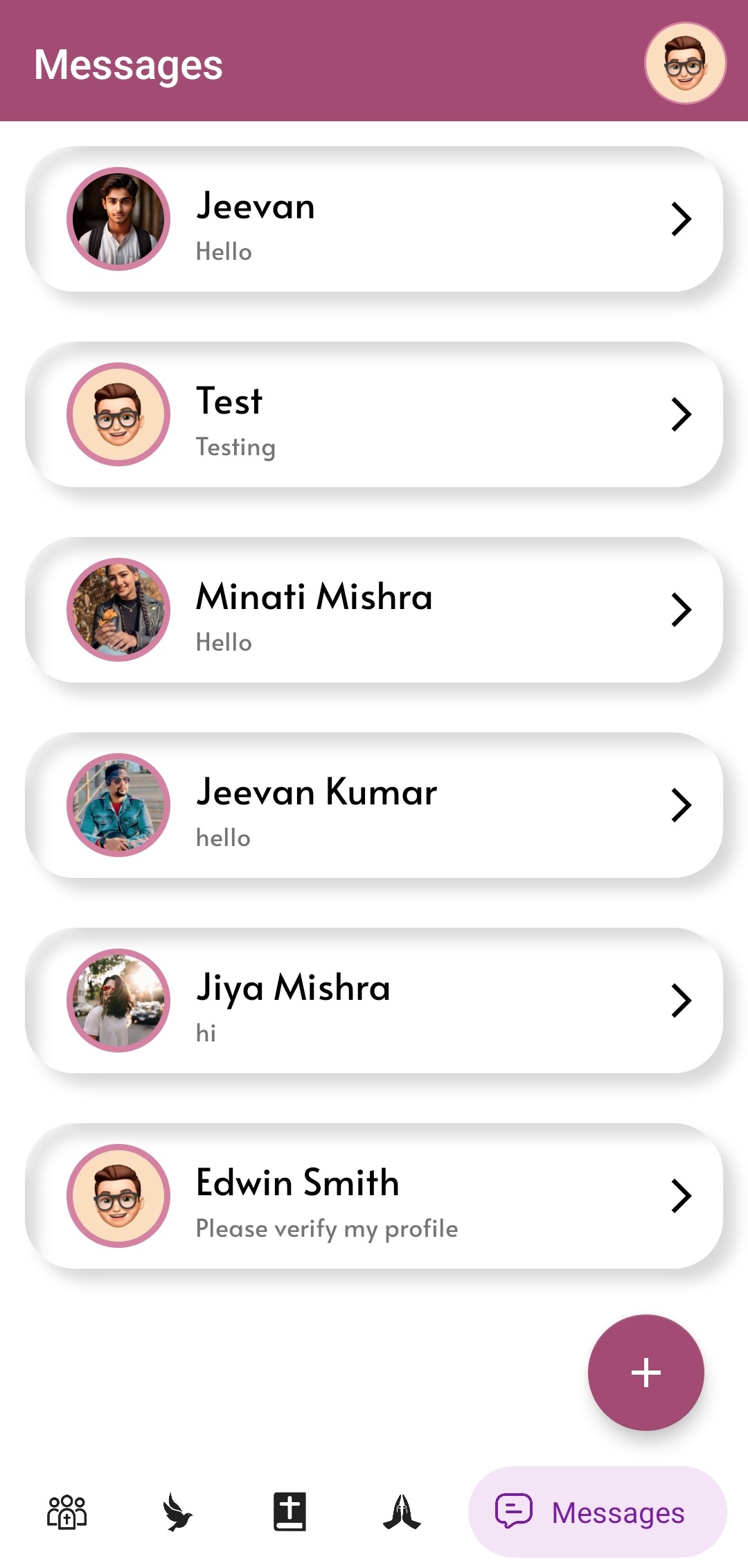
Task: Open the chat with Minati Mishra
Action: tap(374, 610)
